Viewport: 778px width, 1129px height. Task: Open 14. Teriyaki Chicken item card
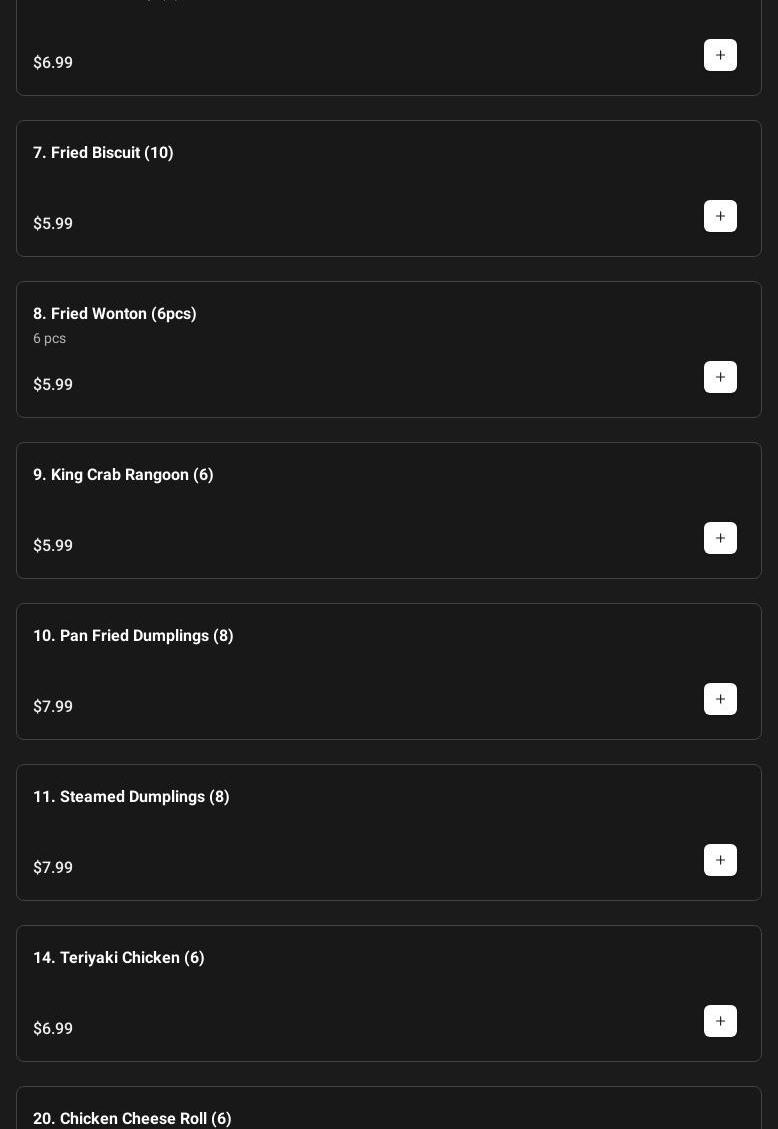[119, 958]
